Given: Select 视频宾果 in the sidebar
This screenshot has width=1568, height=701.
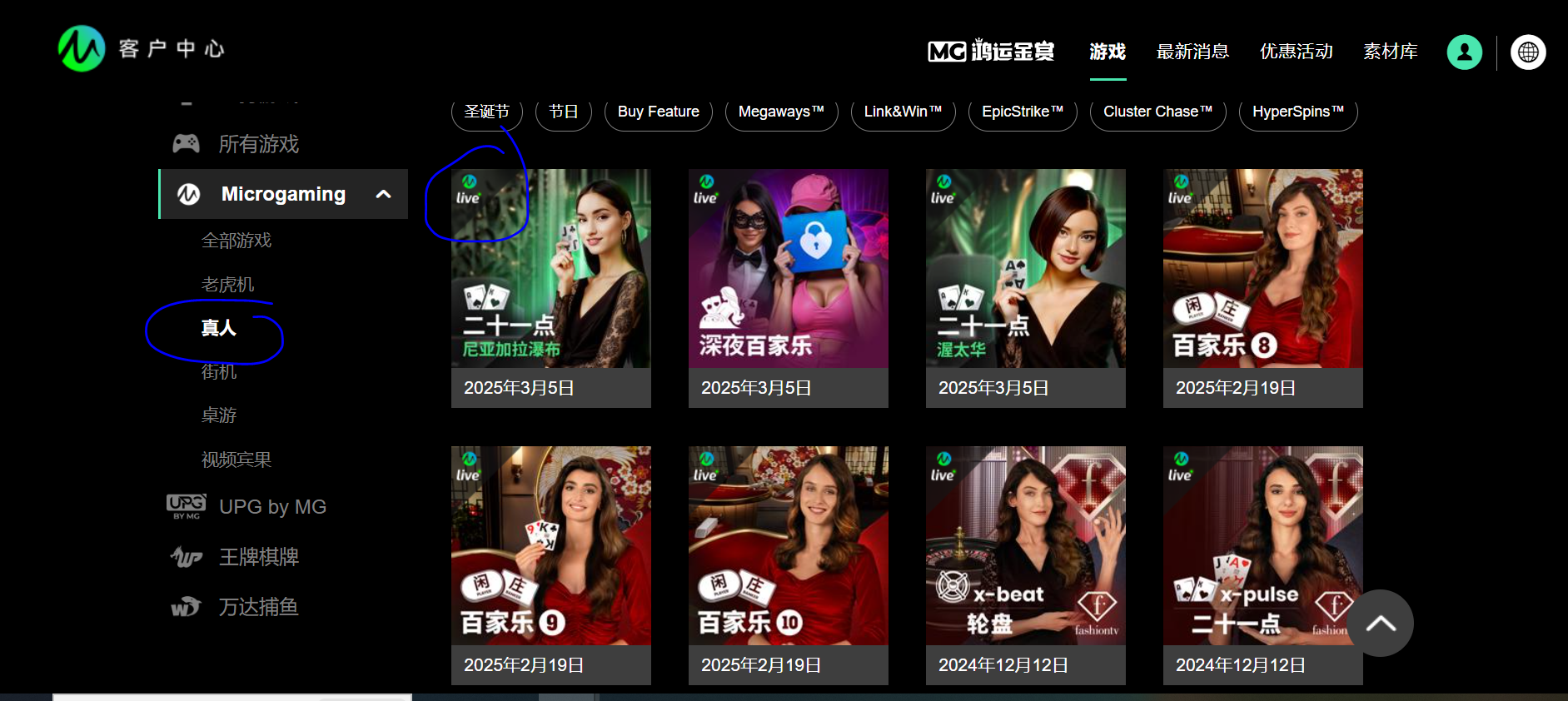Looking at the screenshot, I should (x=236, y=460).
